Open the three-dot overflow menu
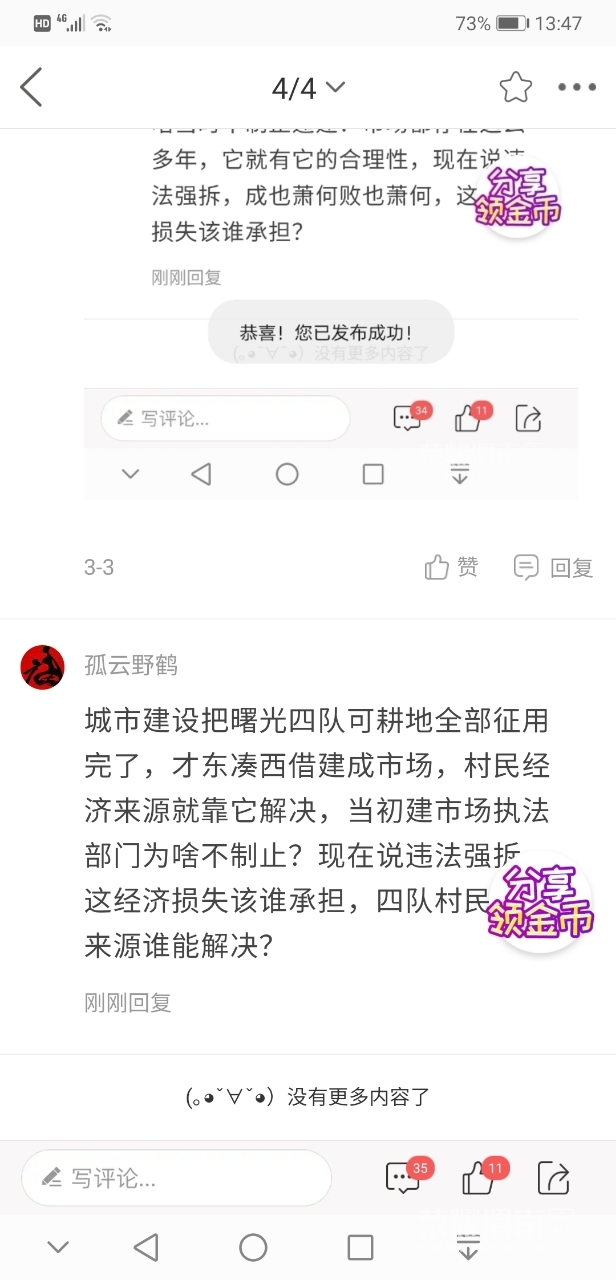Viewport: 616px width, 1280px height. pyautogui.click(x=577, y=88)
